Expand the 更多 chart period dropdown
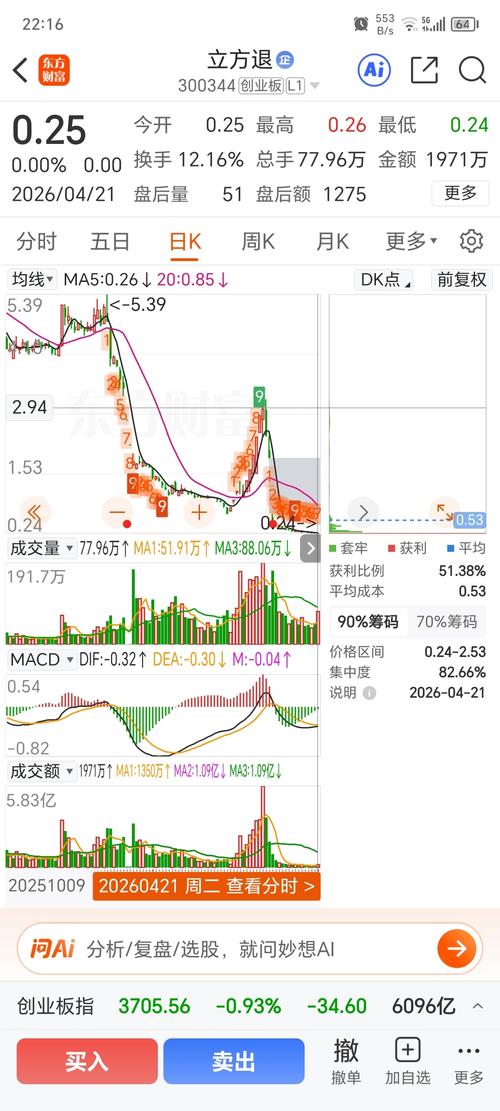 [411, 242]
